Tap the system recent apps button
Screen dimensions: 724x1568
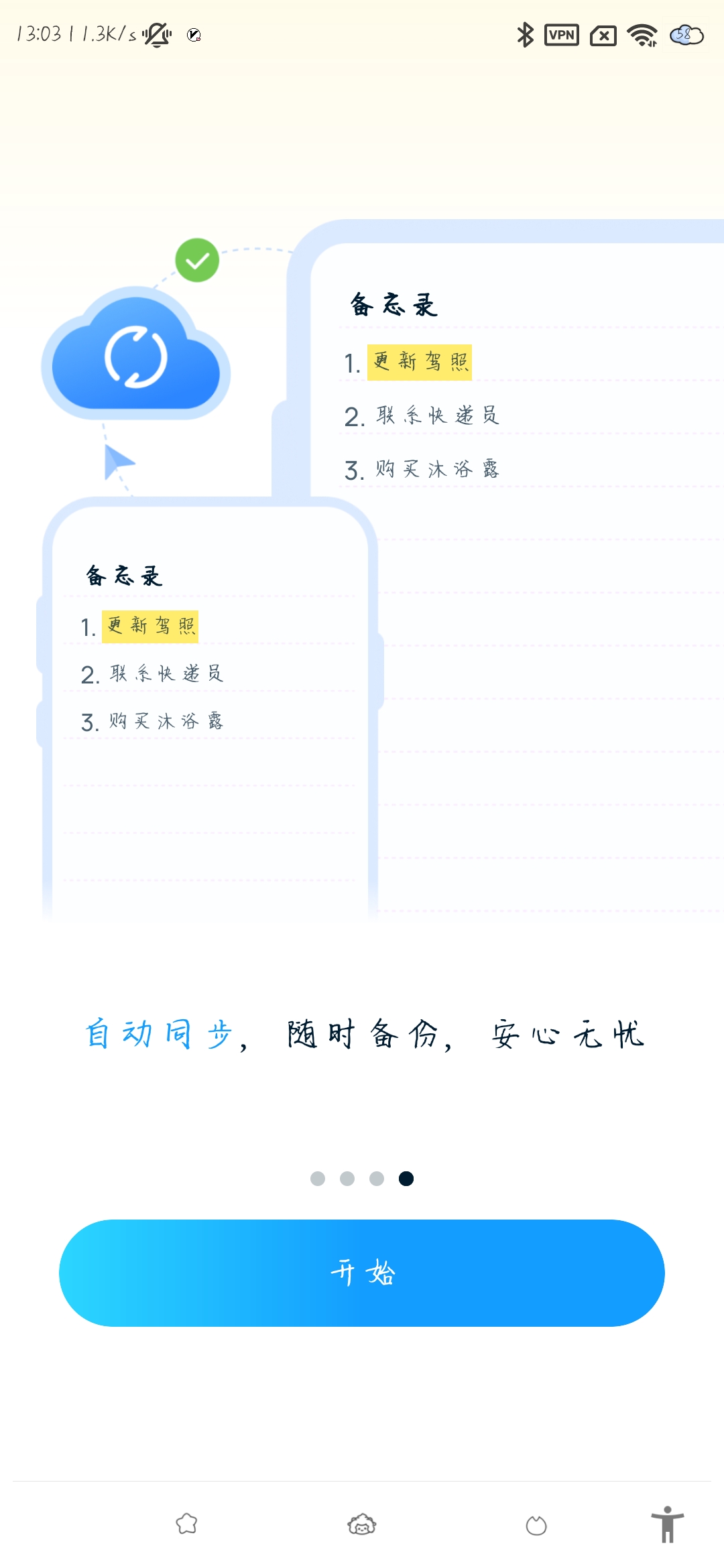pos(187,1524)
